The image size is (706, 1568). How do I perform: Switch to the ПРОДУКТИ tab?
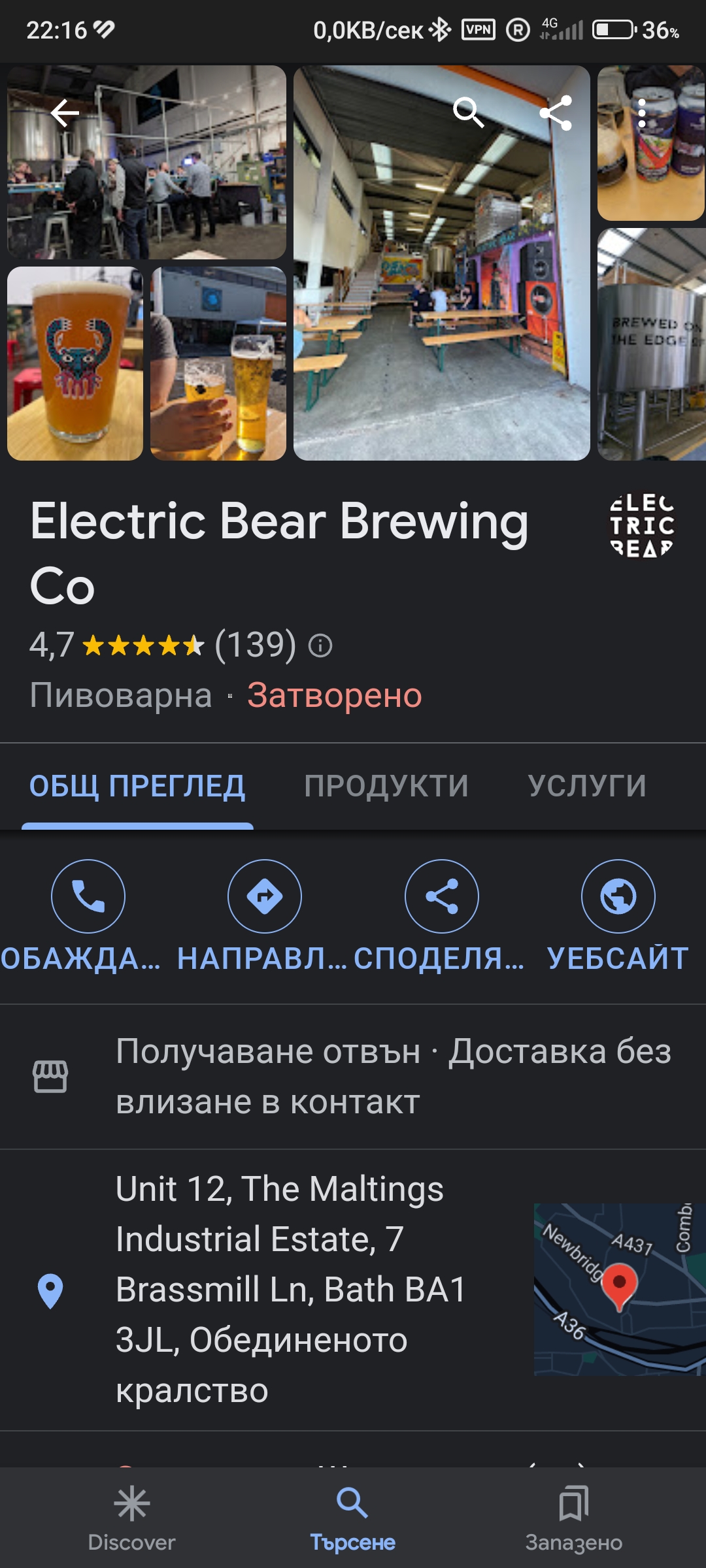click(x=386, y=786)
